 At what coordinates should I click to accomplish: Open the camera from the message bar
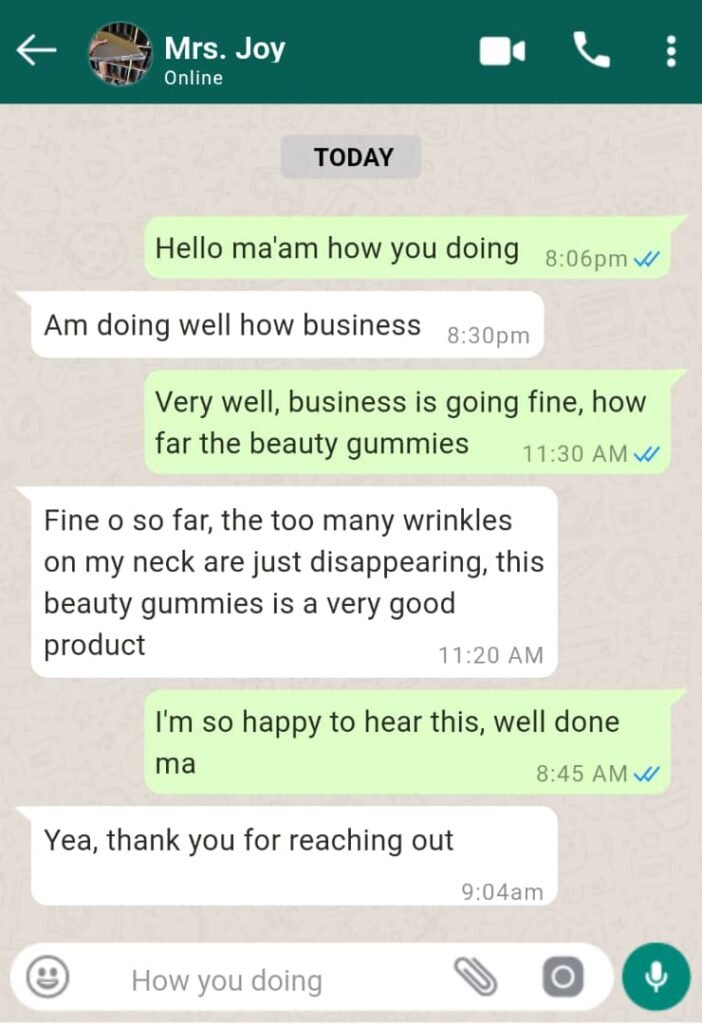coord(563,977)
